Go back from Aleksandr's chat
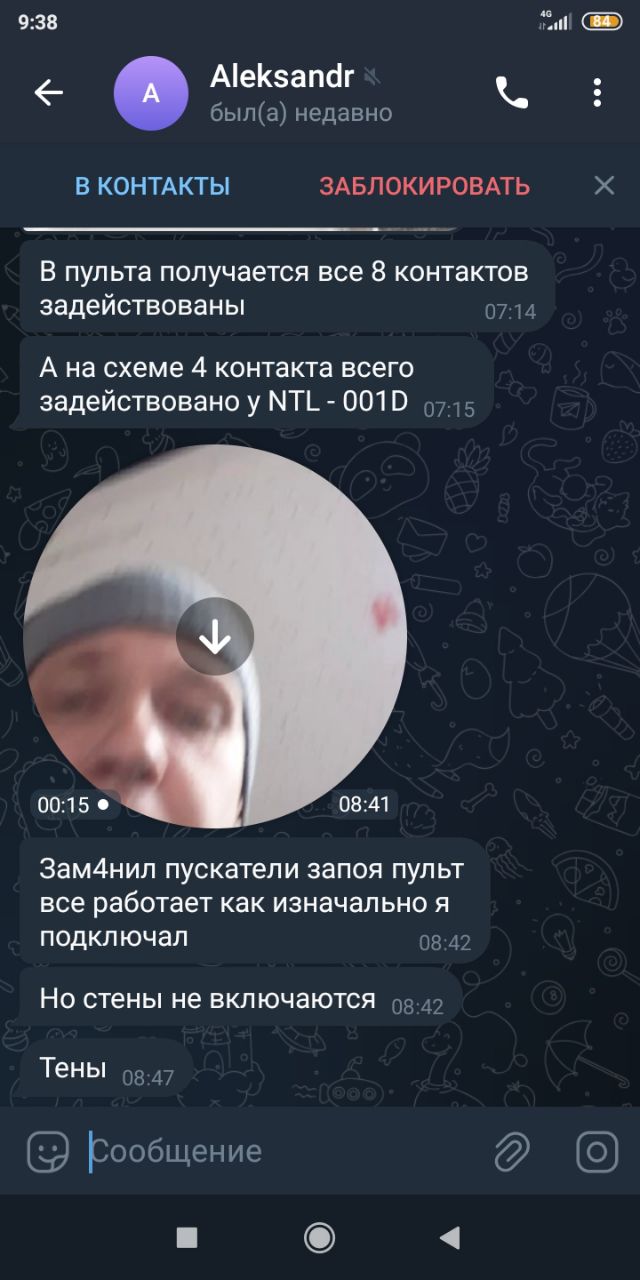 pos(48,93)
